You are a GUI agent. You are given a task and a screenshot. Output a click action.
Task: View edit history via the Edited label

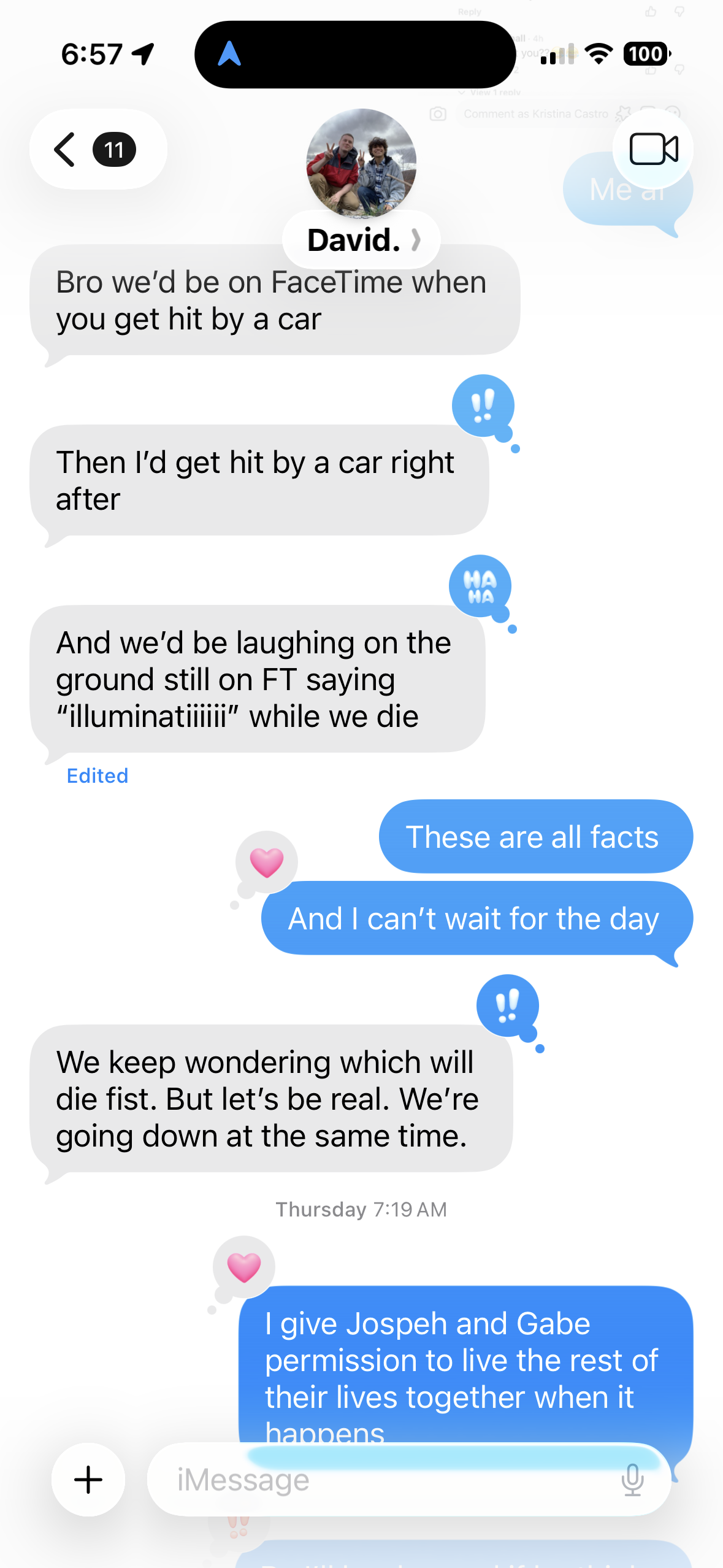coord(98,776)
